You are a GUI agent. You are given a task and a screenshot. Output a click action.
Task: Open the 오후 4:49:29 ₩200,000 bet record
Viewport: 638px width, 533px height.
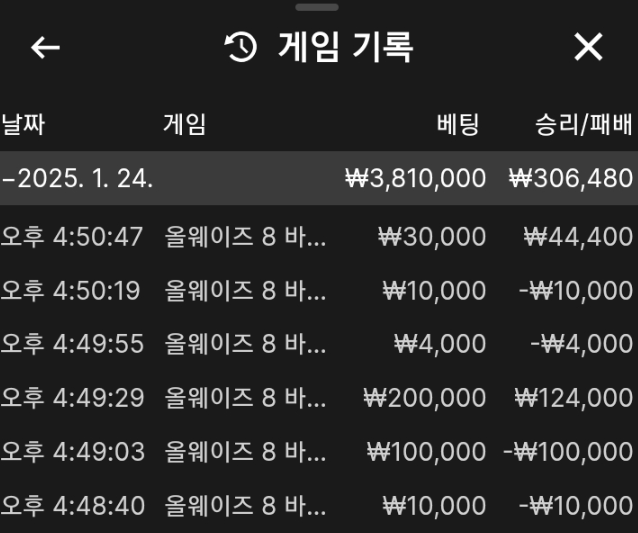click(x=318, y=398)
